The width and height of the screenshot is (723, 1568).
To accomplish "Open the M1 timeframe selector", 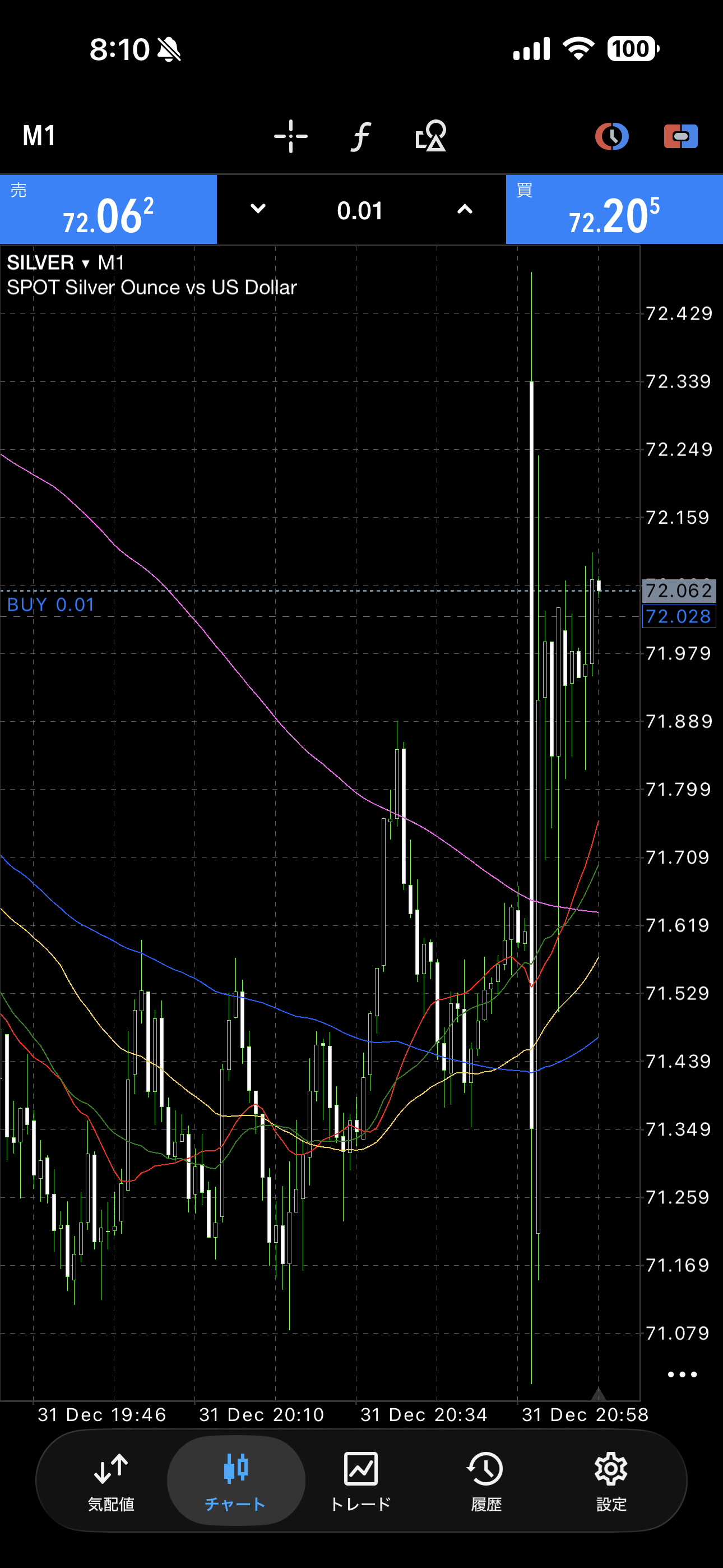I will [x=39, y=136].
